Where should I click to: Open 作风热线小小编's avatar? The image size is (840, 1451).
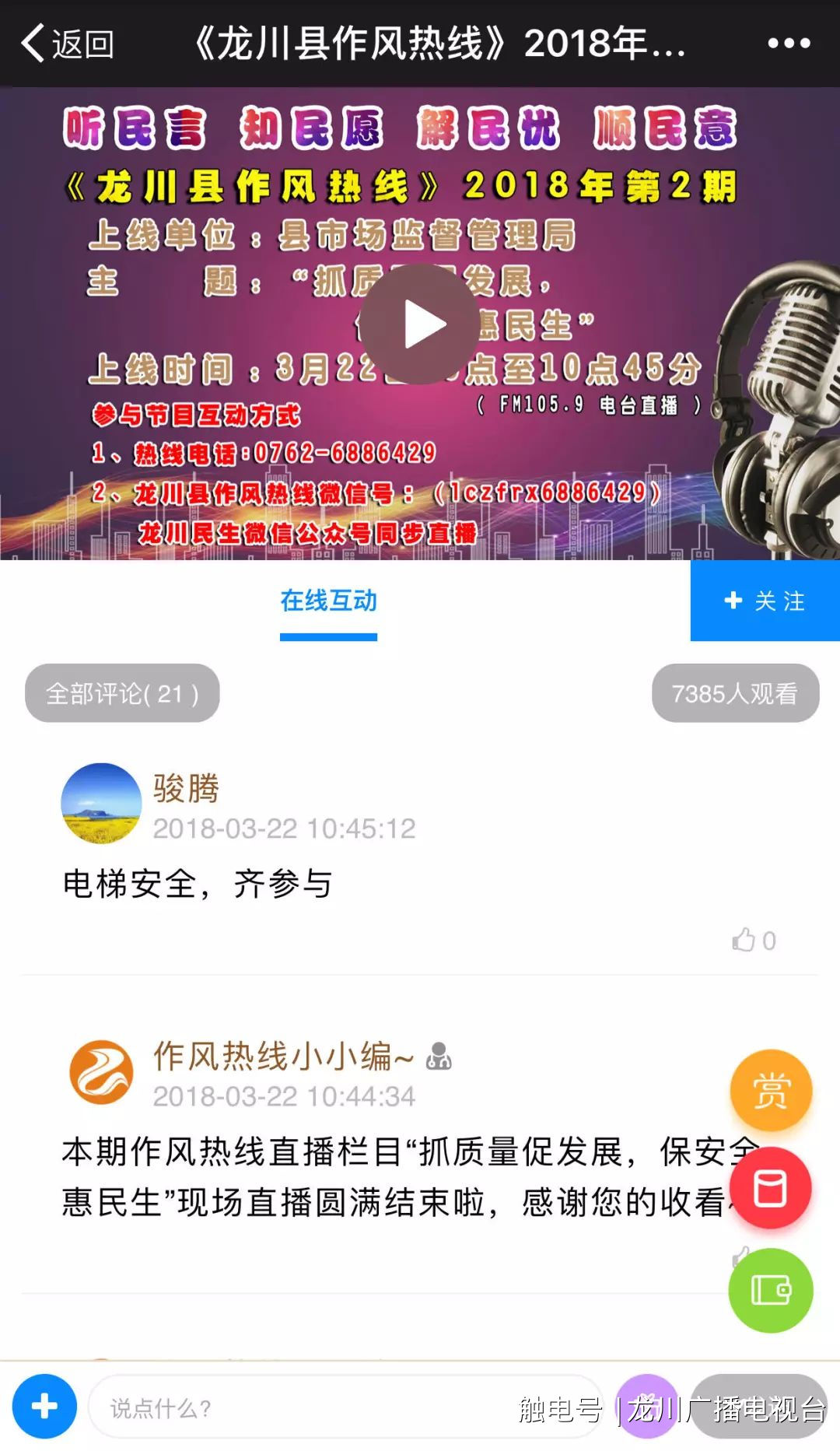click(101, 1072)
